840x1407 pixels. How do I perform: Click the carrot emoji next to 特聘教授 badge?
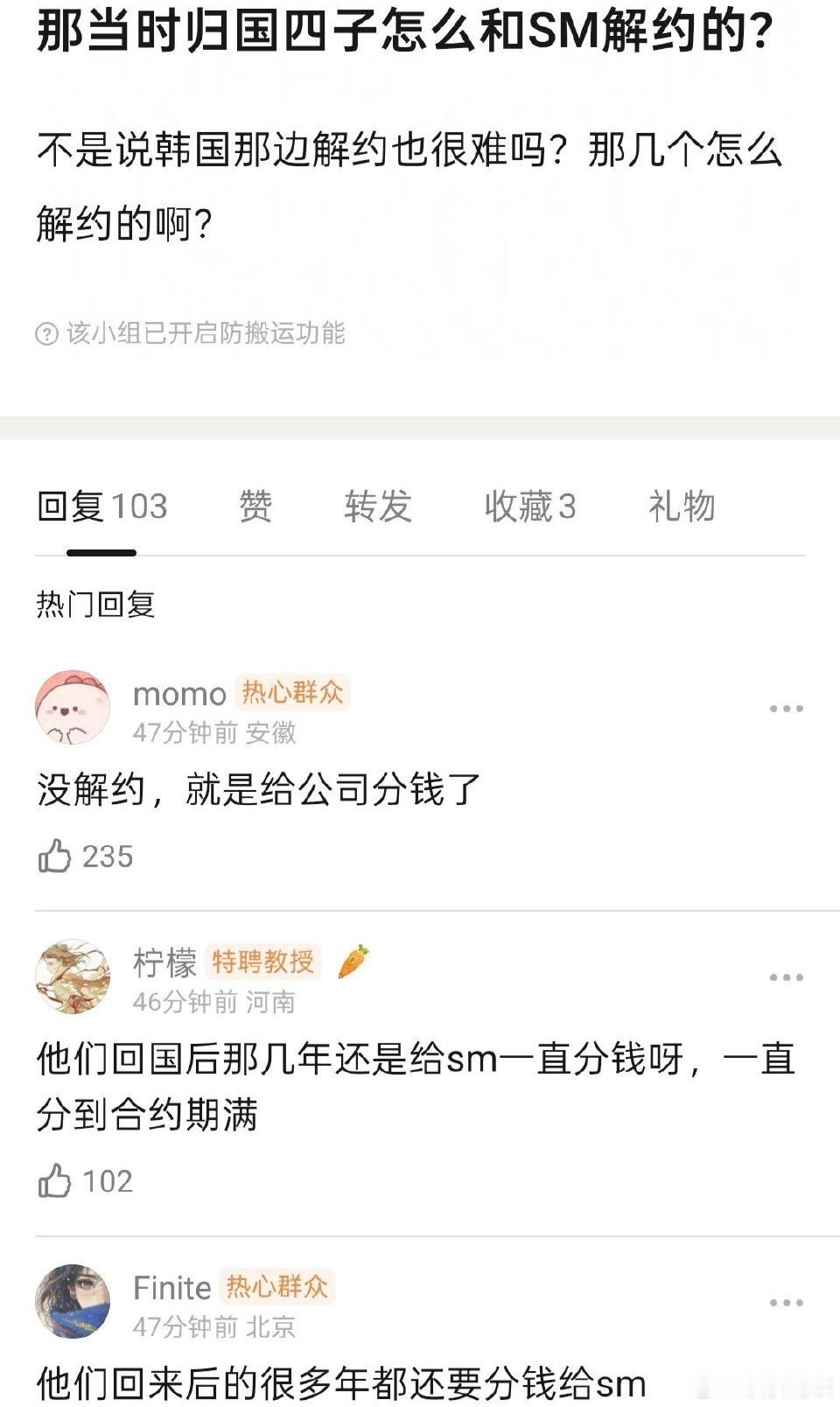[x=353, y=963]
